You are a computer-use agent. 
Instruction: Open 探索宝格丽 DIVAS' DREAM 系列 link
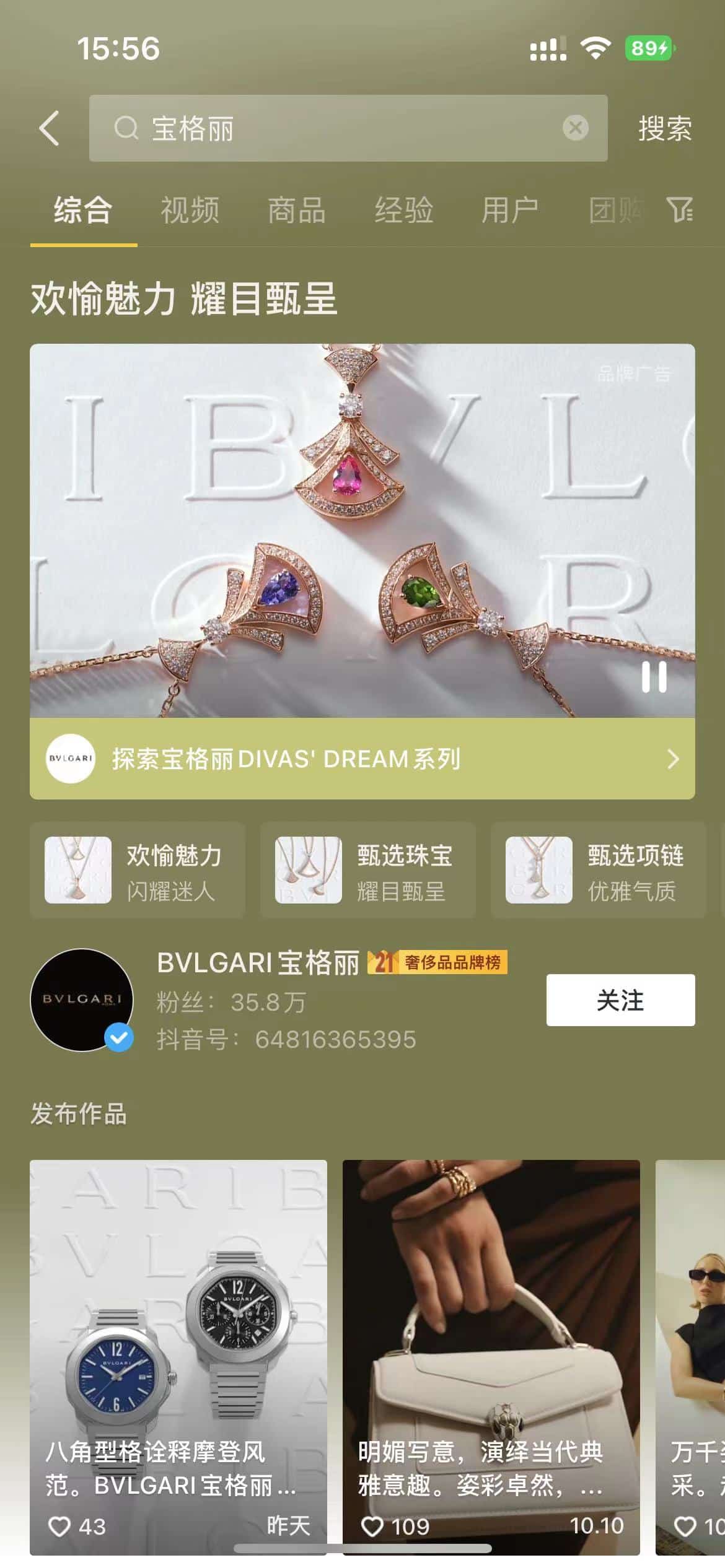(362, 759)
